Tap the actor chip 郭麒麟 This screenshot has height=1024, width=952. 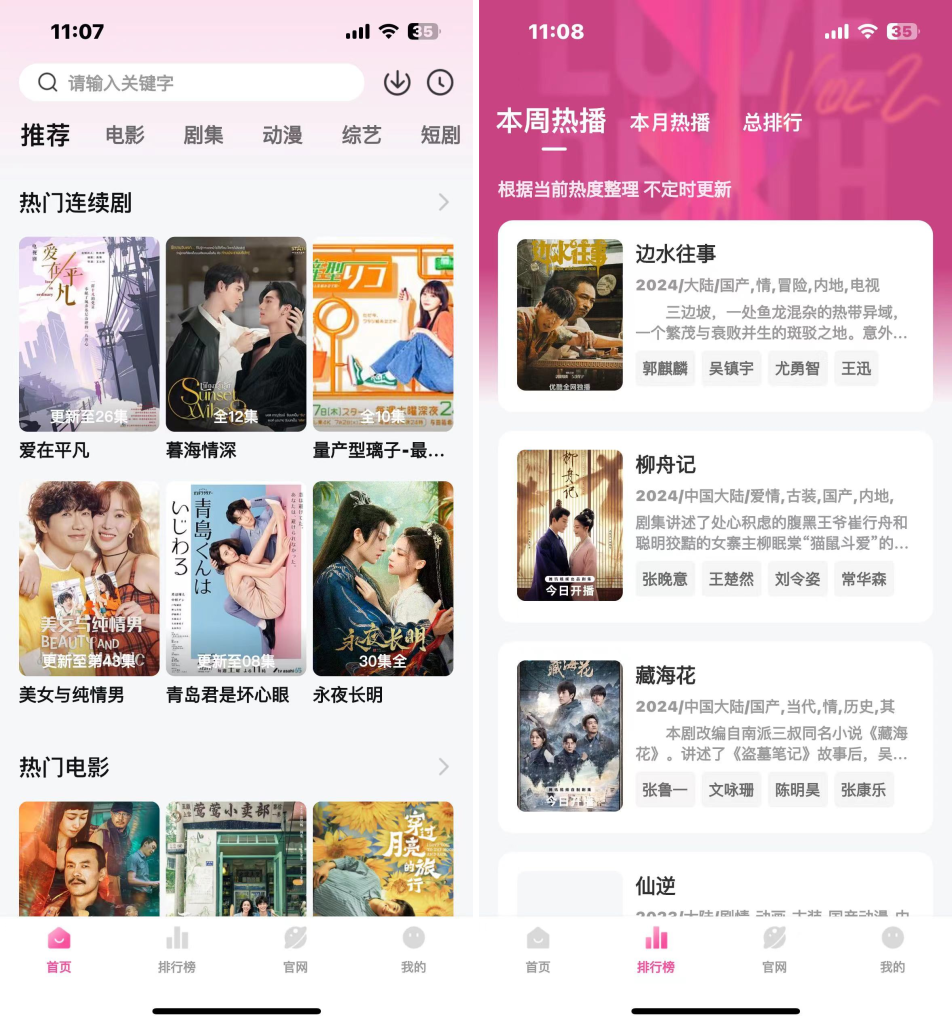click(665, 369)
